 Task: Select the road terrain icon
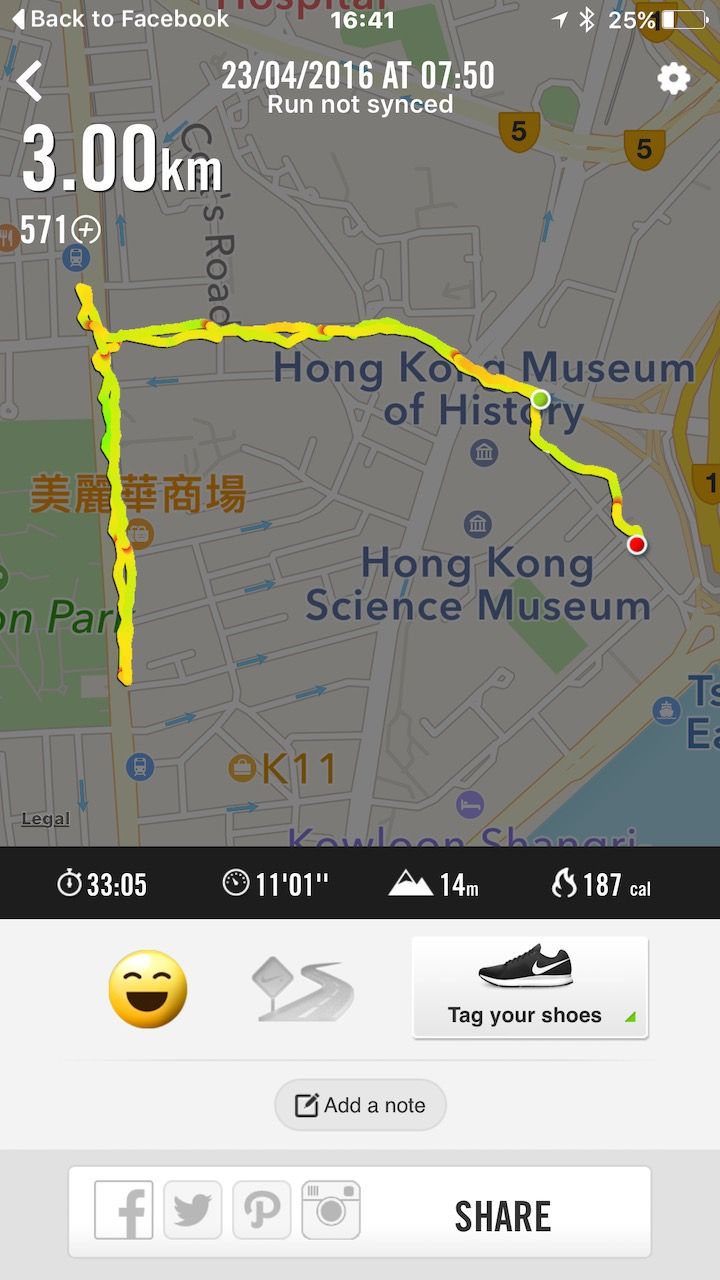pyautogui.click(x=303, y=989)
